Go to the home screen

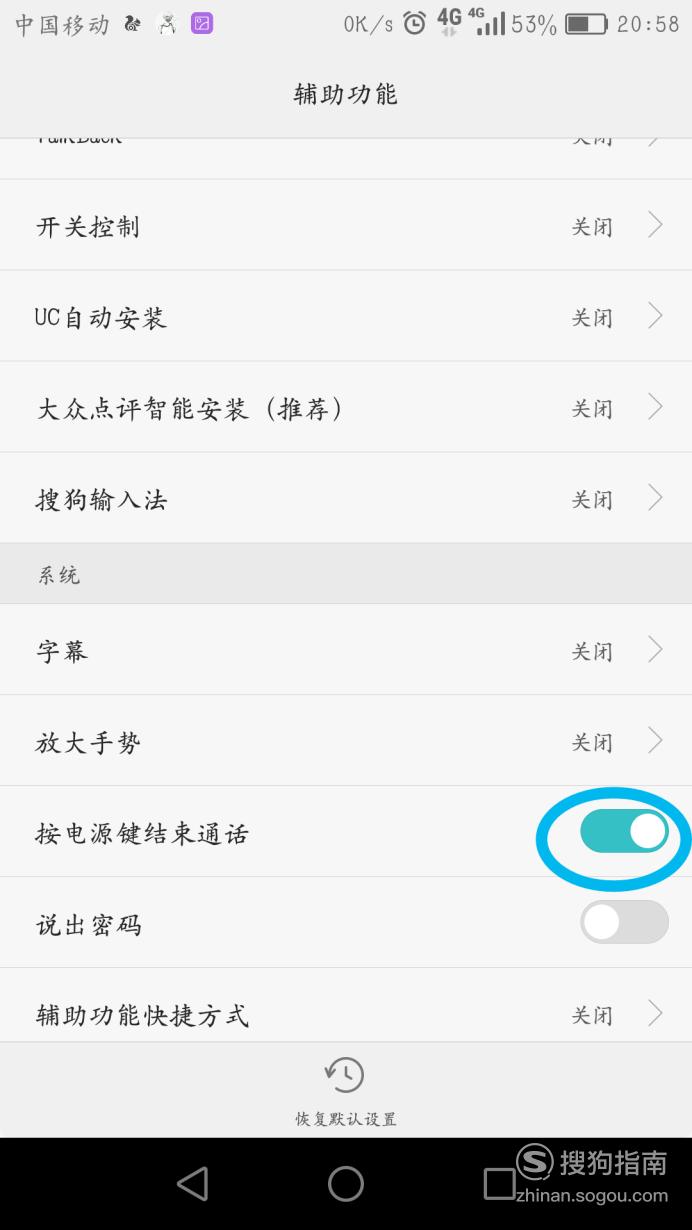tap(346, 1184)
